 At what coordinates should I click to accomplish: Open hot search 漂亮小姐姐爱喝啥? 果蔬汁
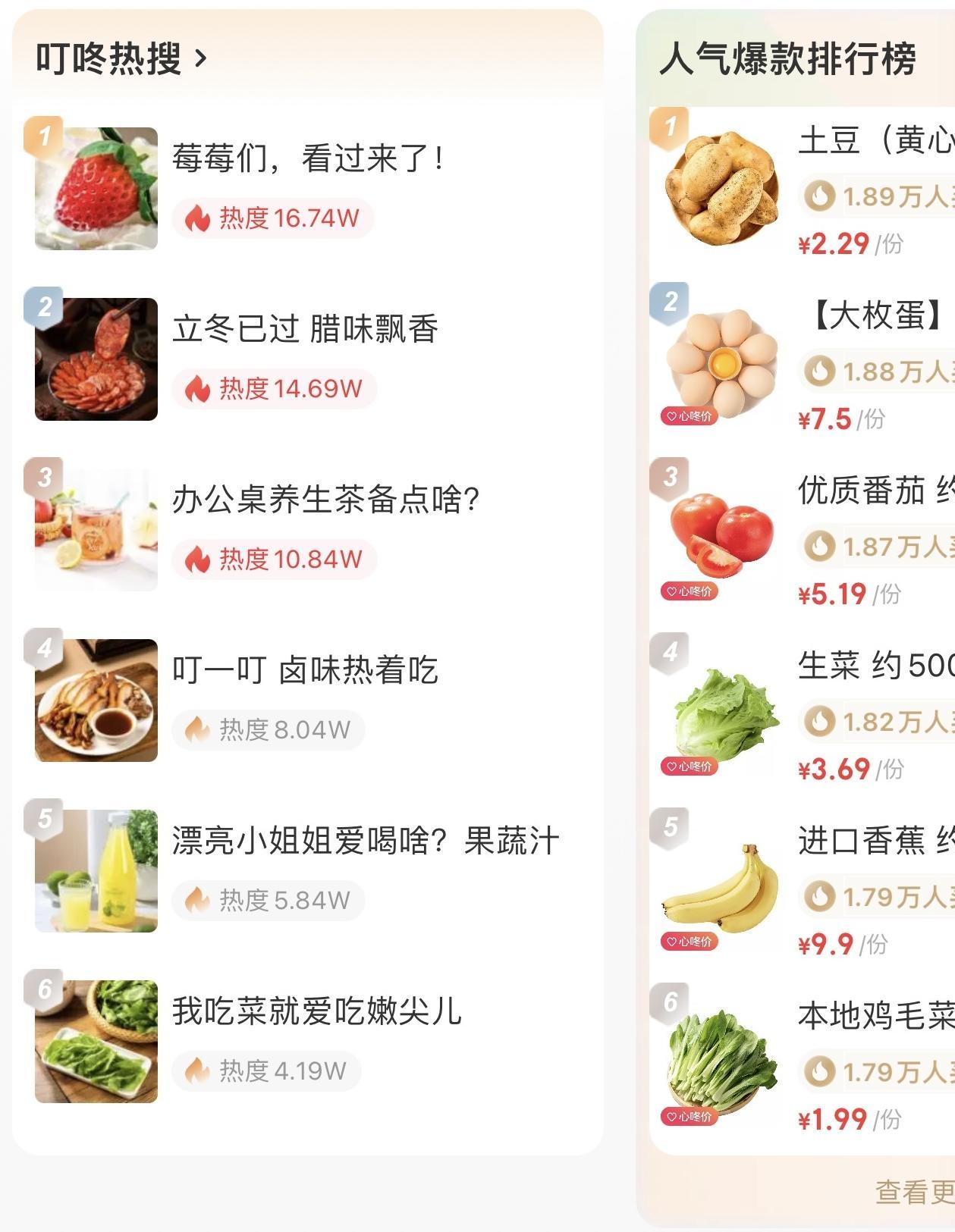[366, 842]
